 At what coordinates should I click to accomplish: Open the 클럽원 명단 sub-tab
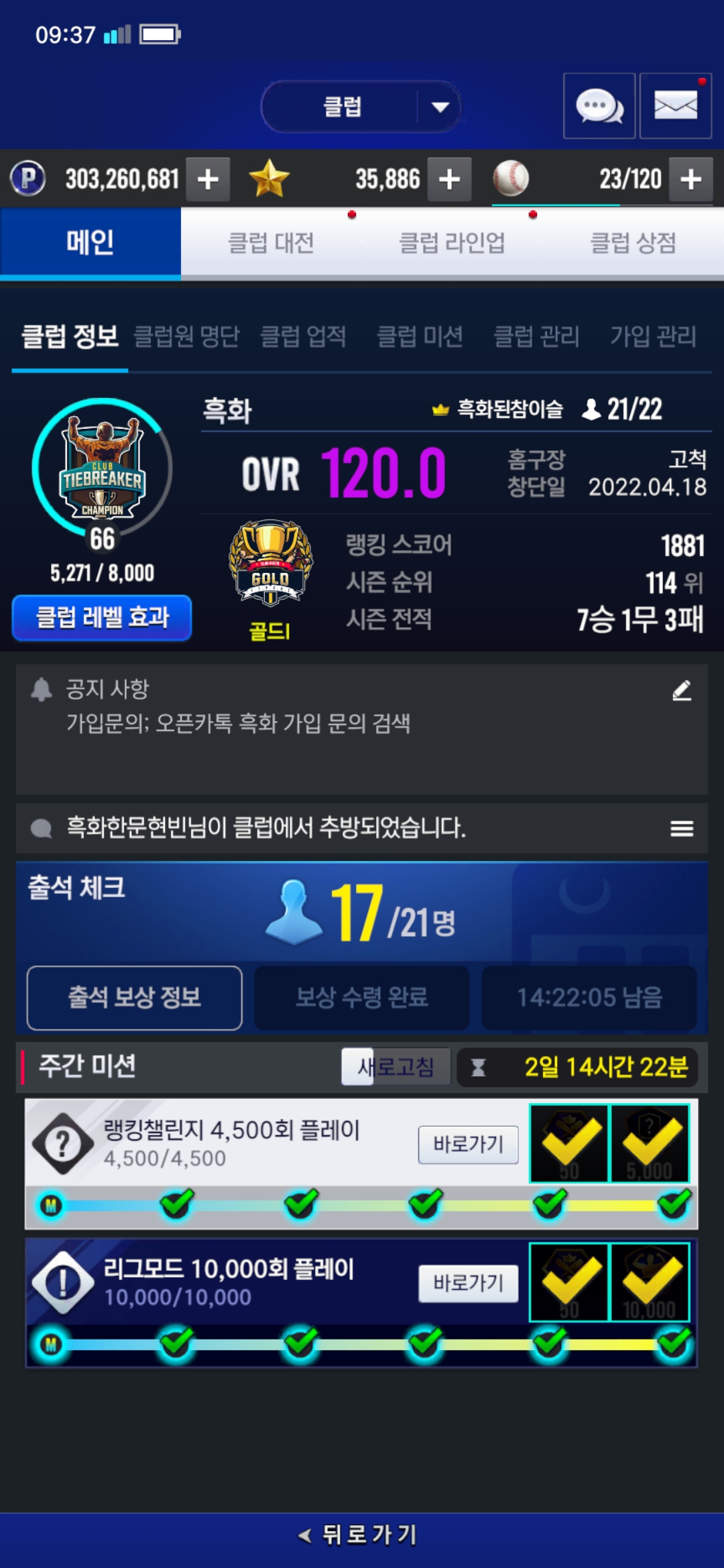click(x=186, y=336)
